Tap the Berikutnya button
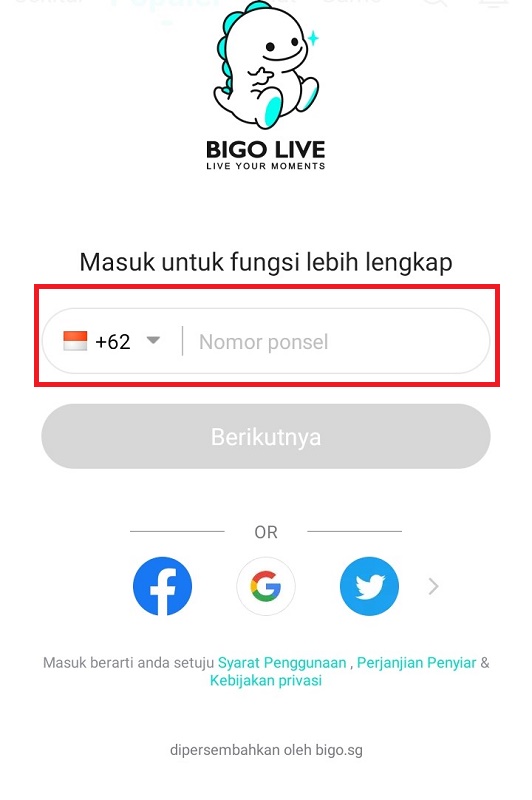The width and height of the screenshot is (532, 800). coord(266,437)
